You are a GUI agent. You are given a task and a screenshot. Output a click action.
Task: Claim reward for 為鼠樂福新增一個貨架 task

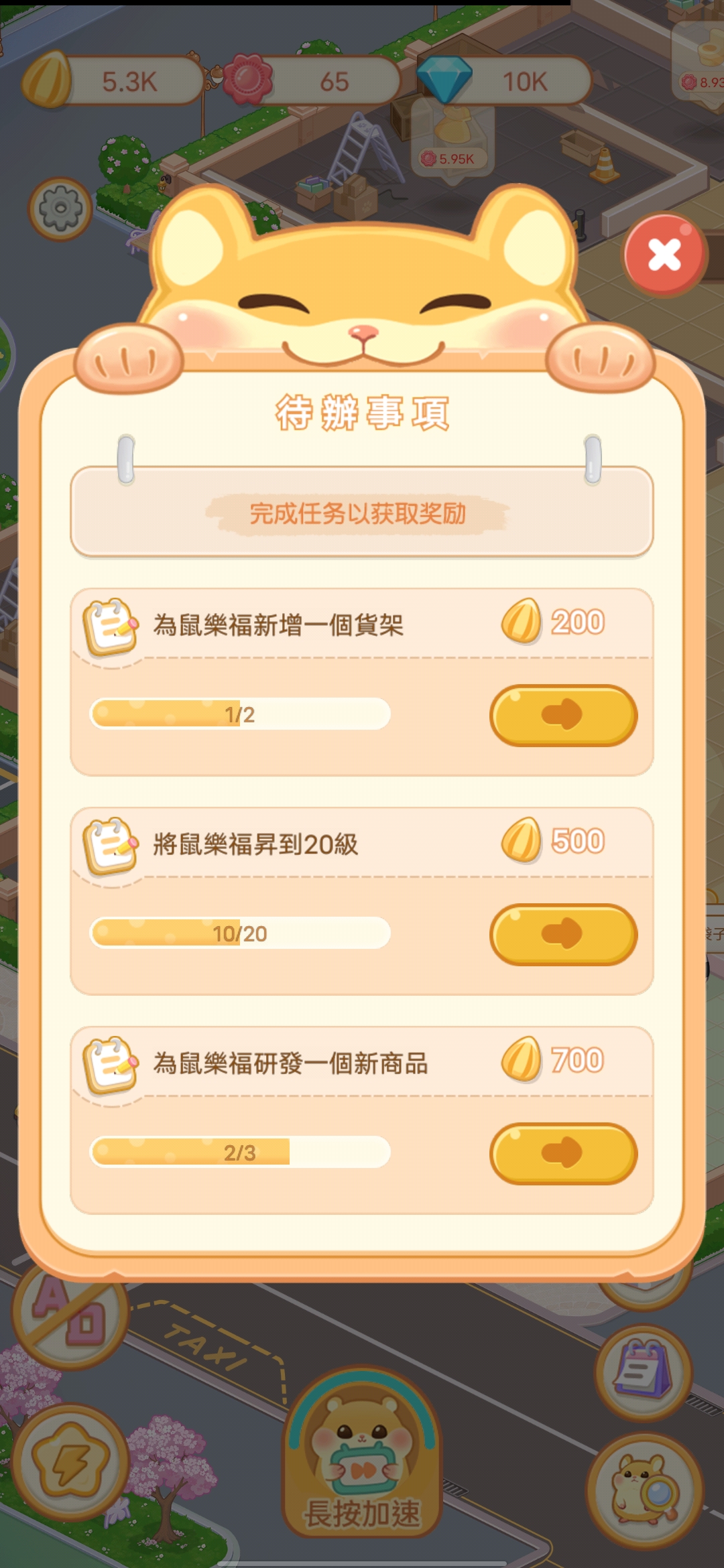coord(563,716)
